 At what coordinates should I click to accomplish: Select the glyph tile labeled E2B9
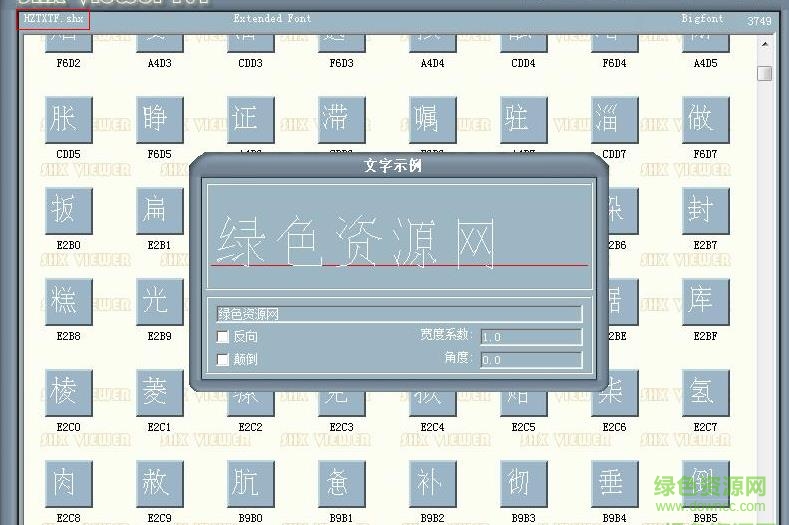[x=159, y=300]
